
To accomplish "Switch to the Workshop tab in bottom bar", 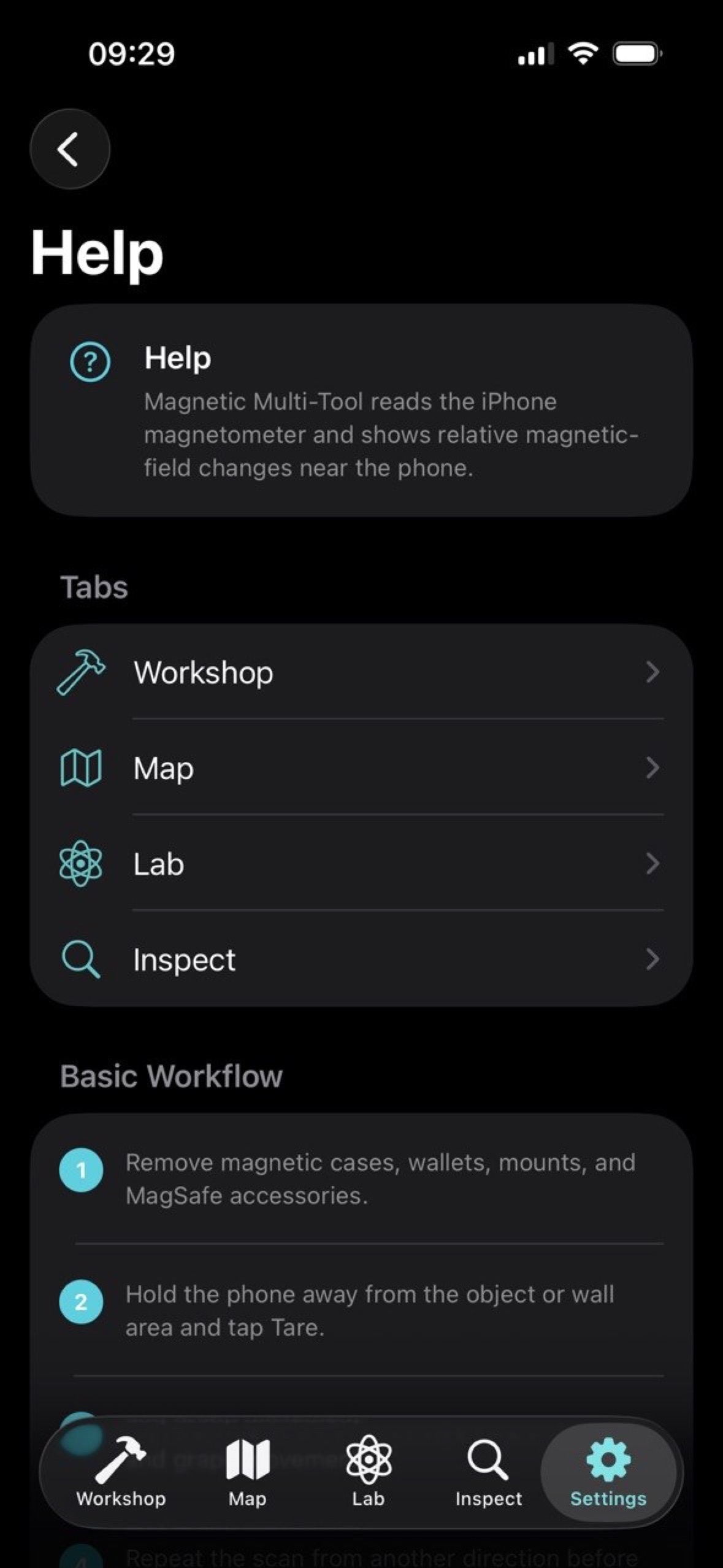I will 121,1472.
